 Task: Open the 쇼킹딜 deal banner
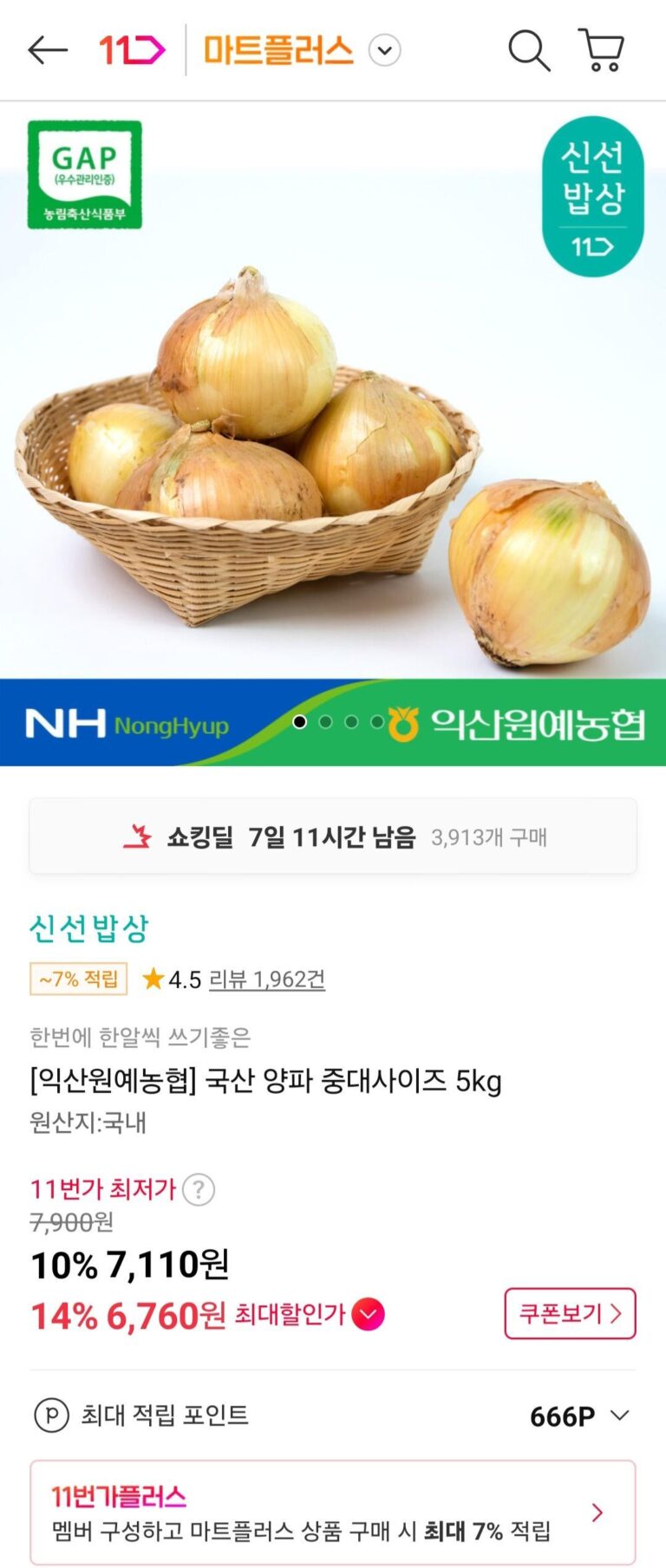(333, 836)
